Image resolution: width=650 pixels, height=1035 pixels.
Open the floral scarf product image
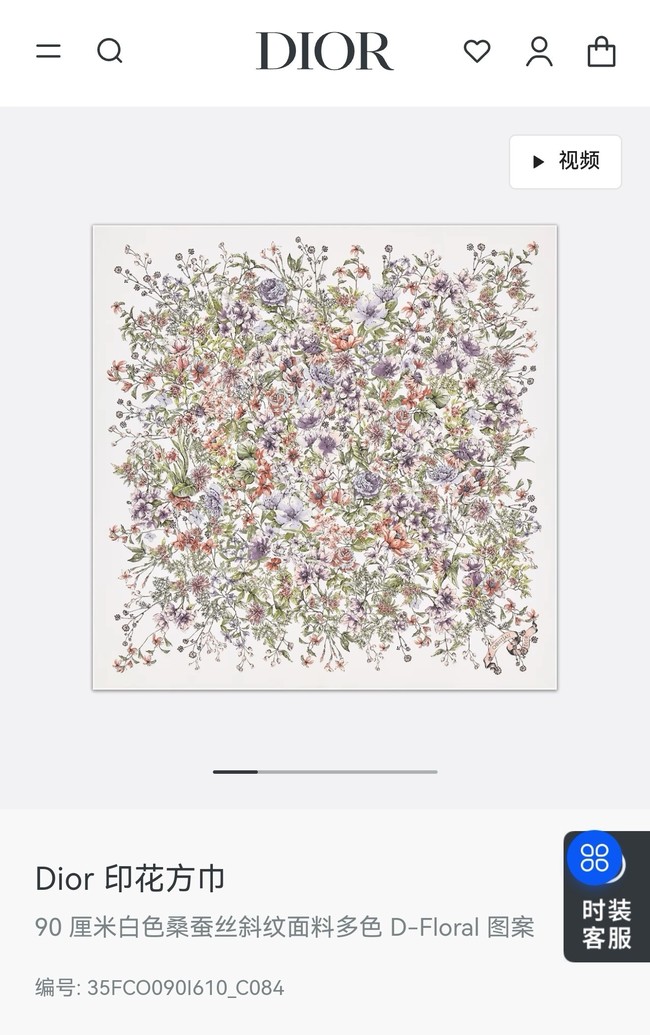coord(325,457)
